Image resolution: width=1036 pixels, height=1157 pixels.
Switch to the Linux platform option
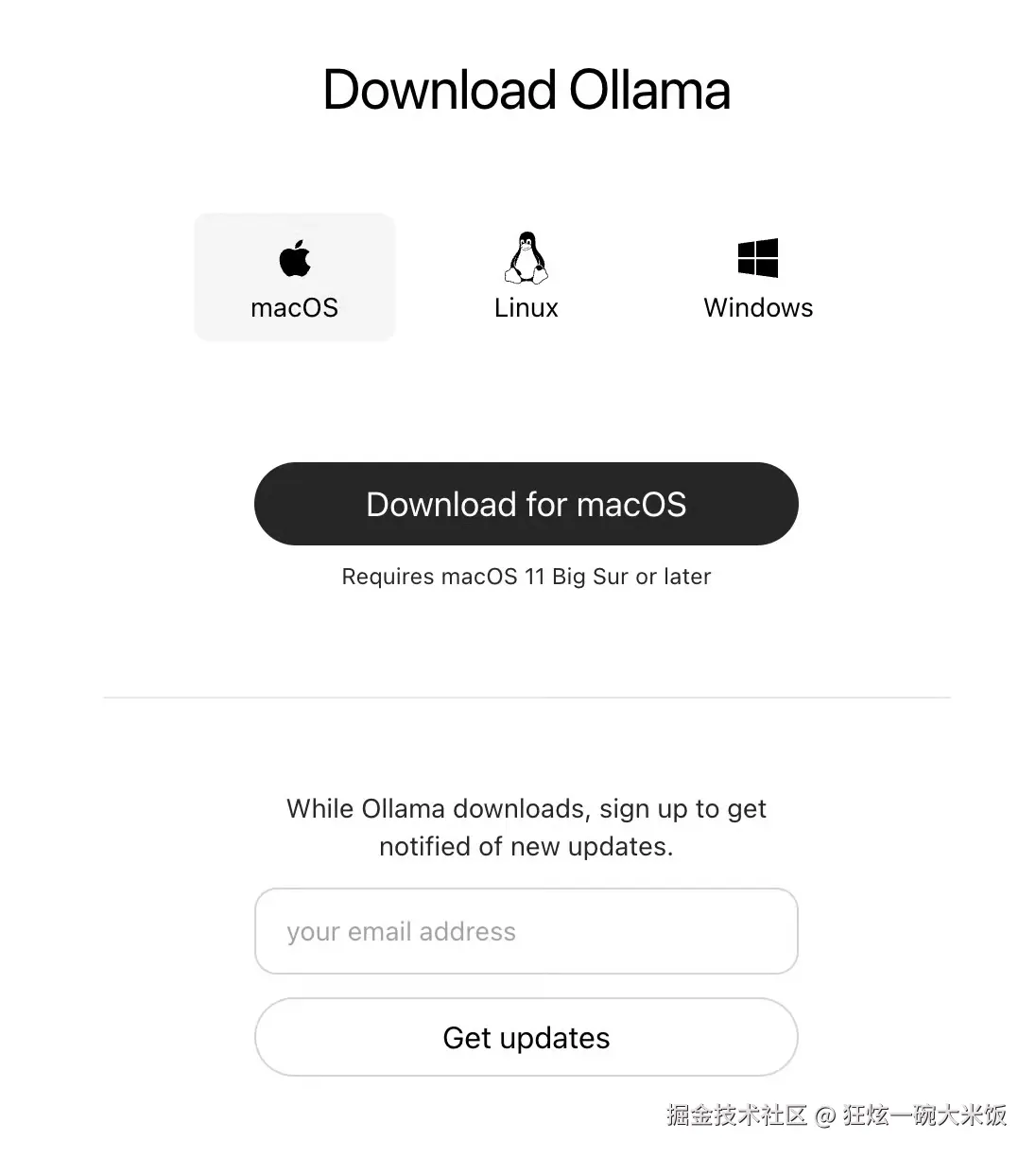[x=526, y=277]
